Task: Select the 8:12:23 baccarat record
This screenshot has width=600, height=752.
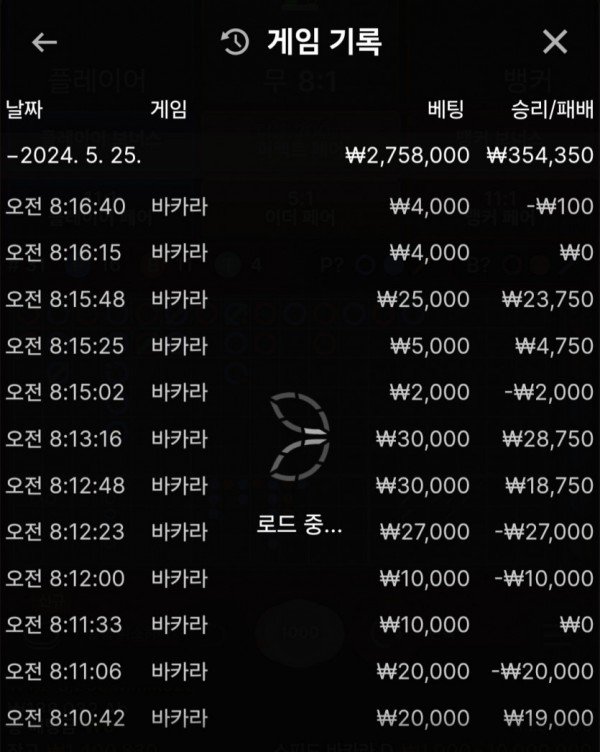Action: click(x=299, y=531)
